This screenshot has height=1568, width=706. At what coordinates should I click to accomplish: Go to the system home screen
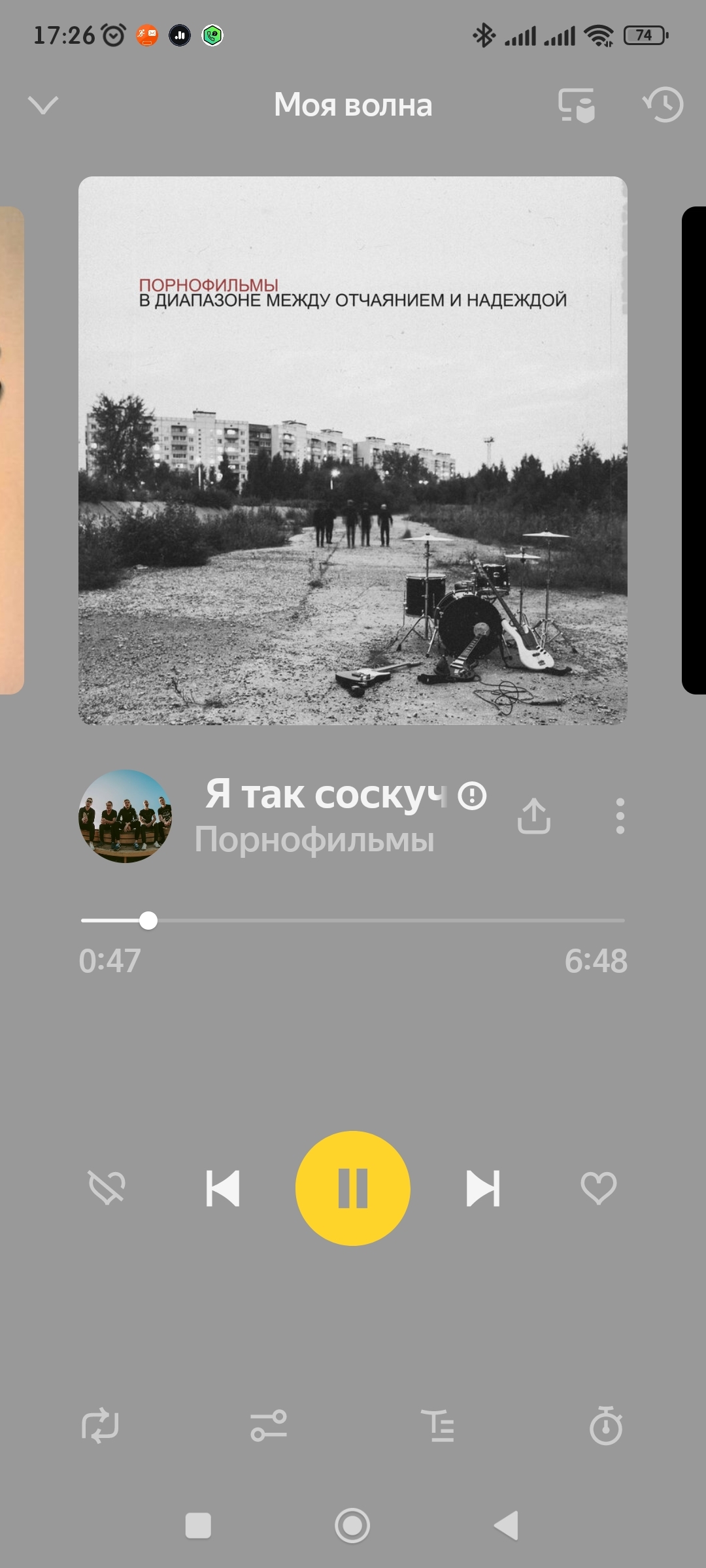coord(352,1526)
